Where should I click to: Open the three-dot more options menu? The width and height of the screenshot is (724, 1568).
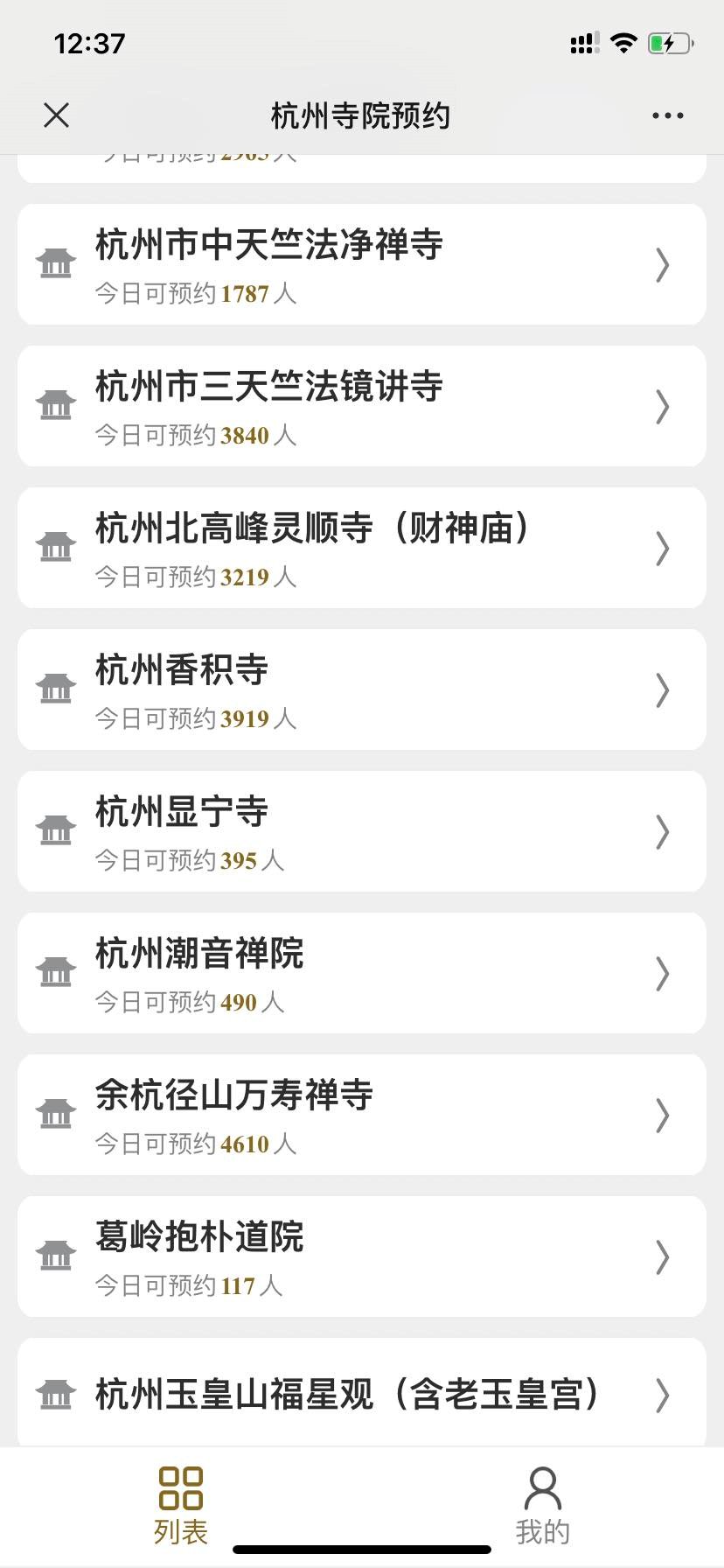tap(667, 115)
